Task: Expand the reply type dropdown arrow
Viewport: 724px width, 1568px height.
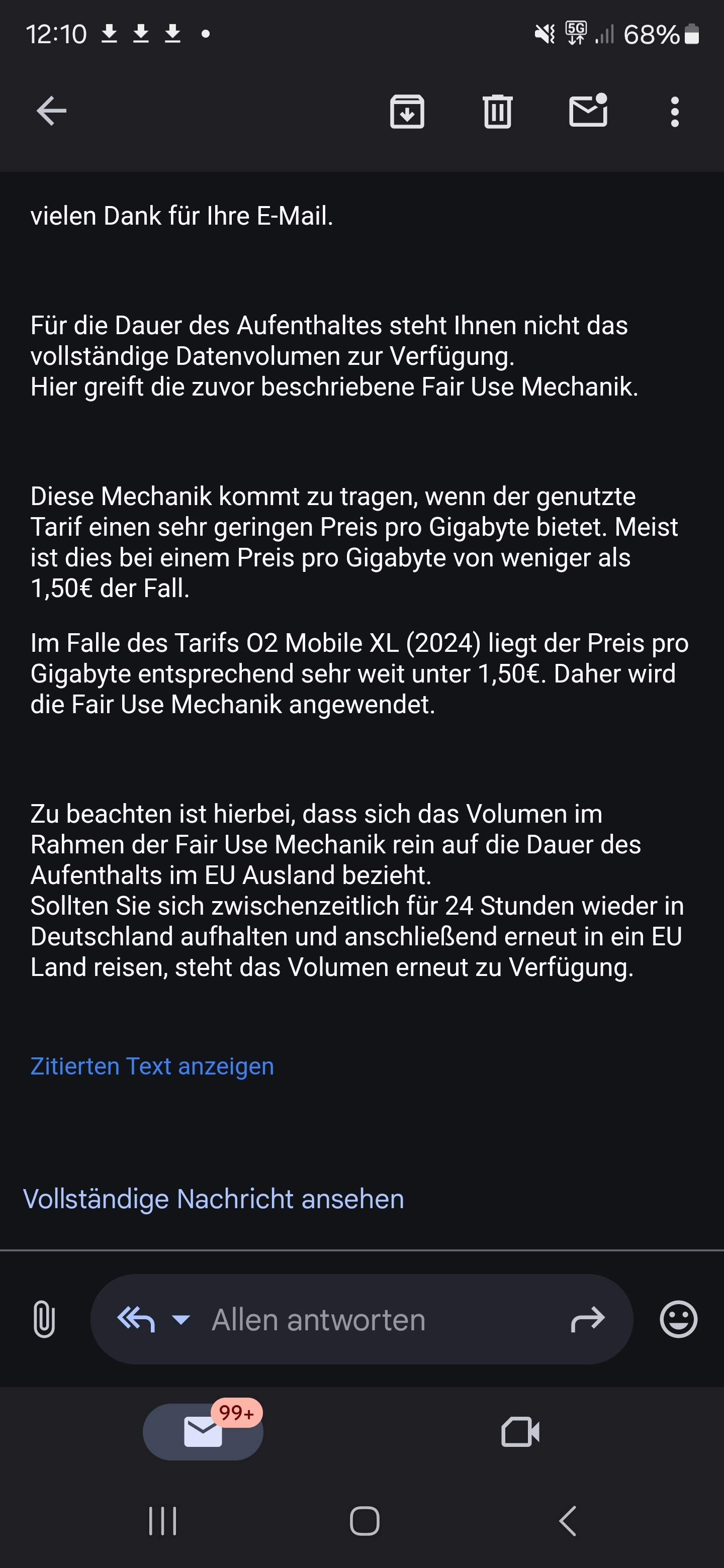Action: (181, 1319)
